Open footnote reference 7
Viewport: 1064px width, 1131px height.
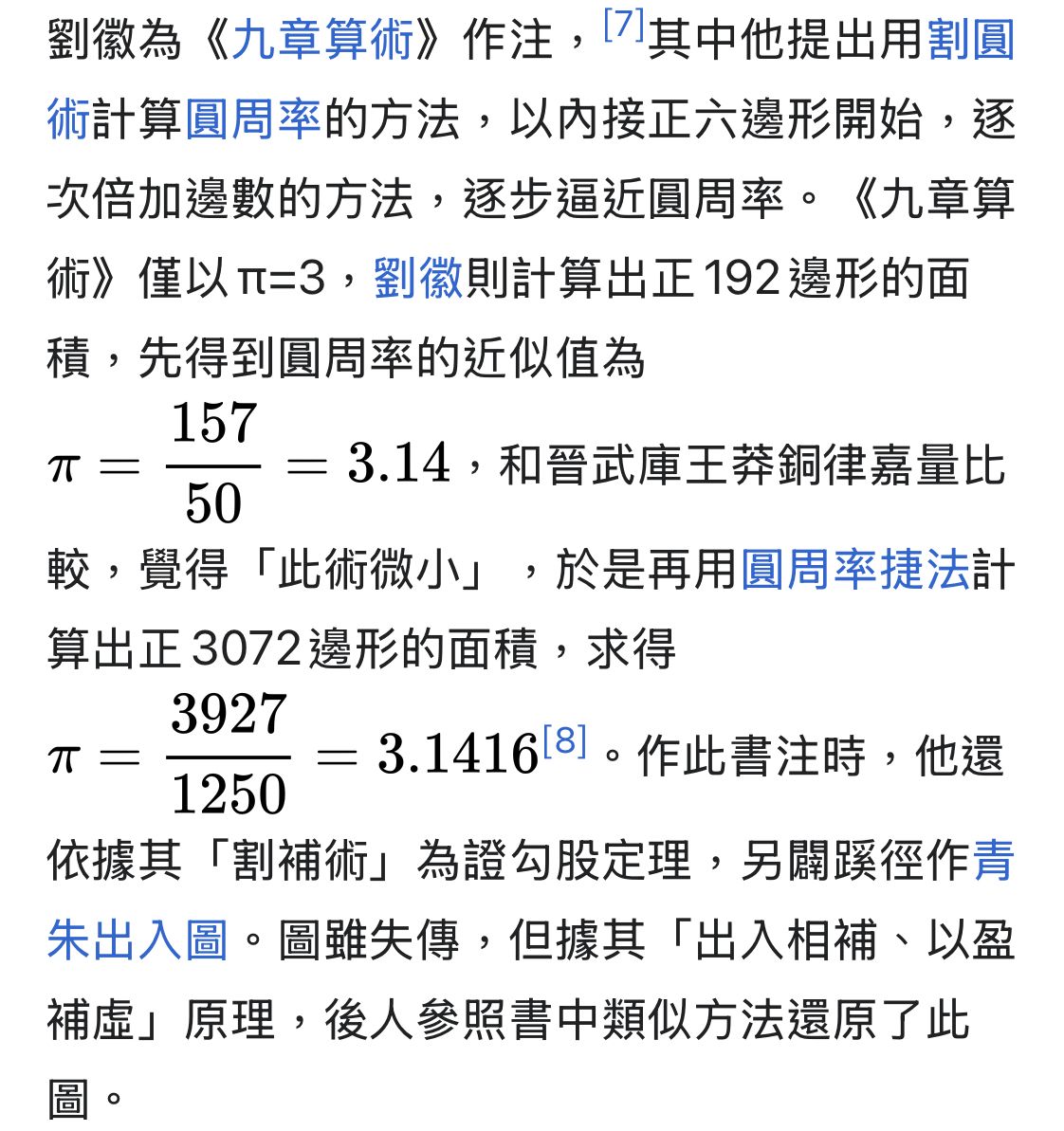click(x=623, y=27)
